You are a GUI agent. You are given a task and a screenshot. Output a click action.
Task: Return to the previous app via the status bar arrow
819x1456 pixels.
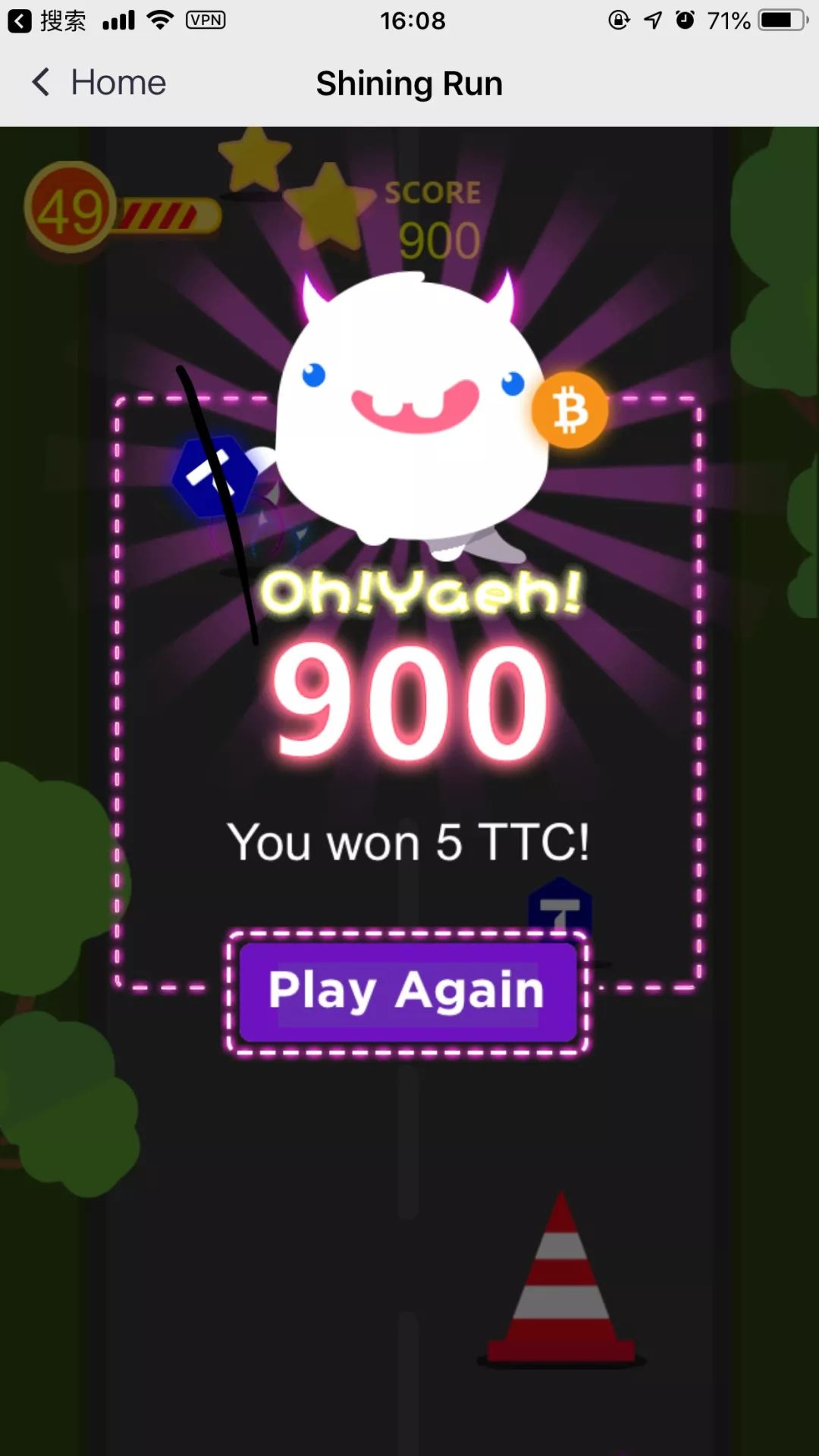(x=20, y=20)
